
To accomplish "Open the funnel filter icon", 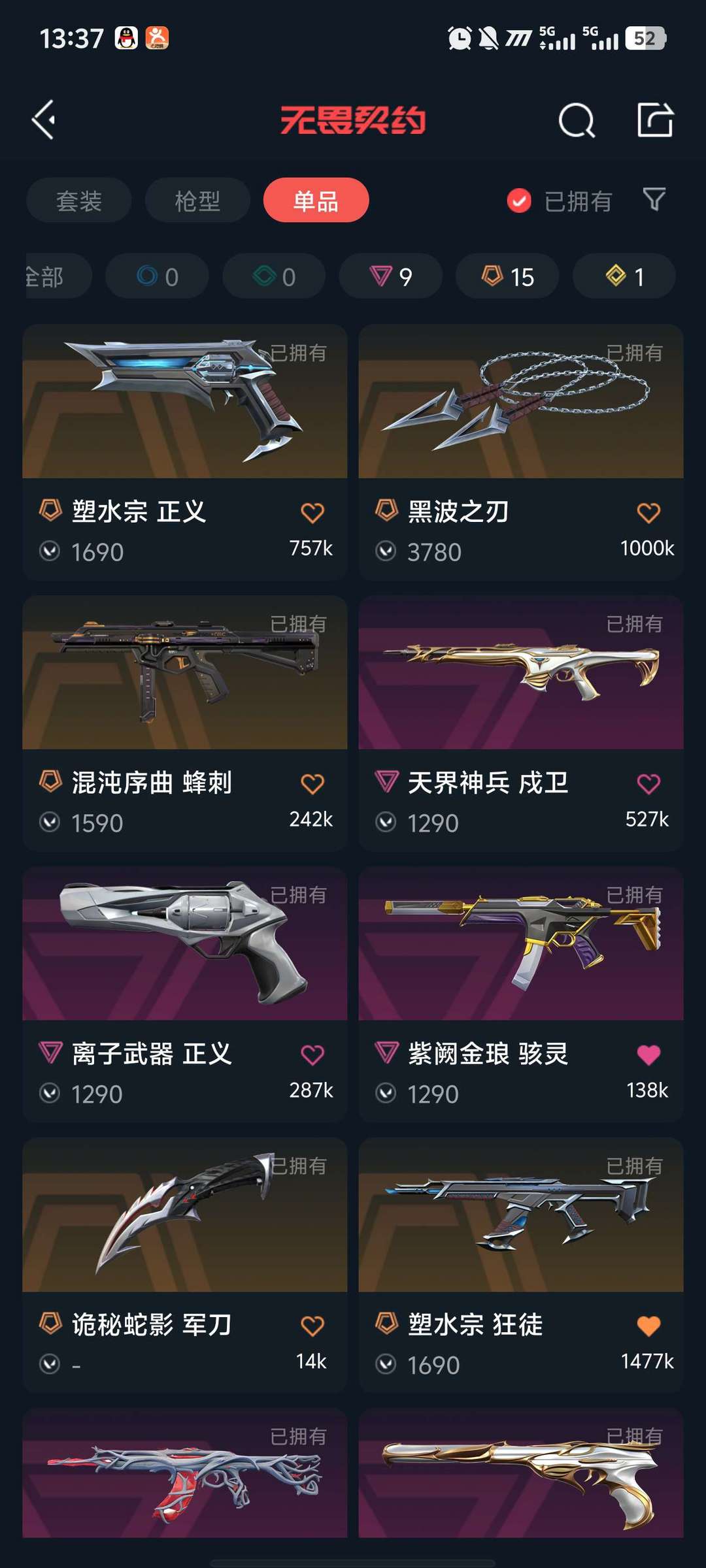I will pos(654,199).
